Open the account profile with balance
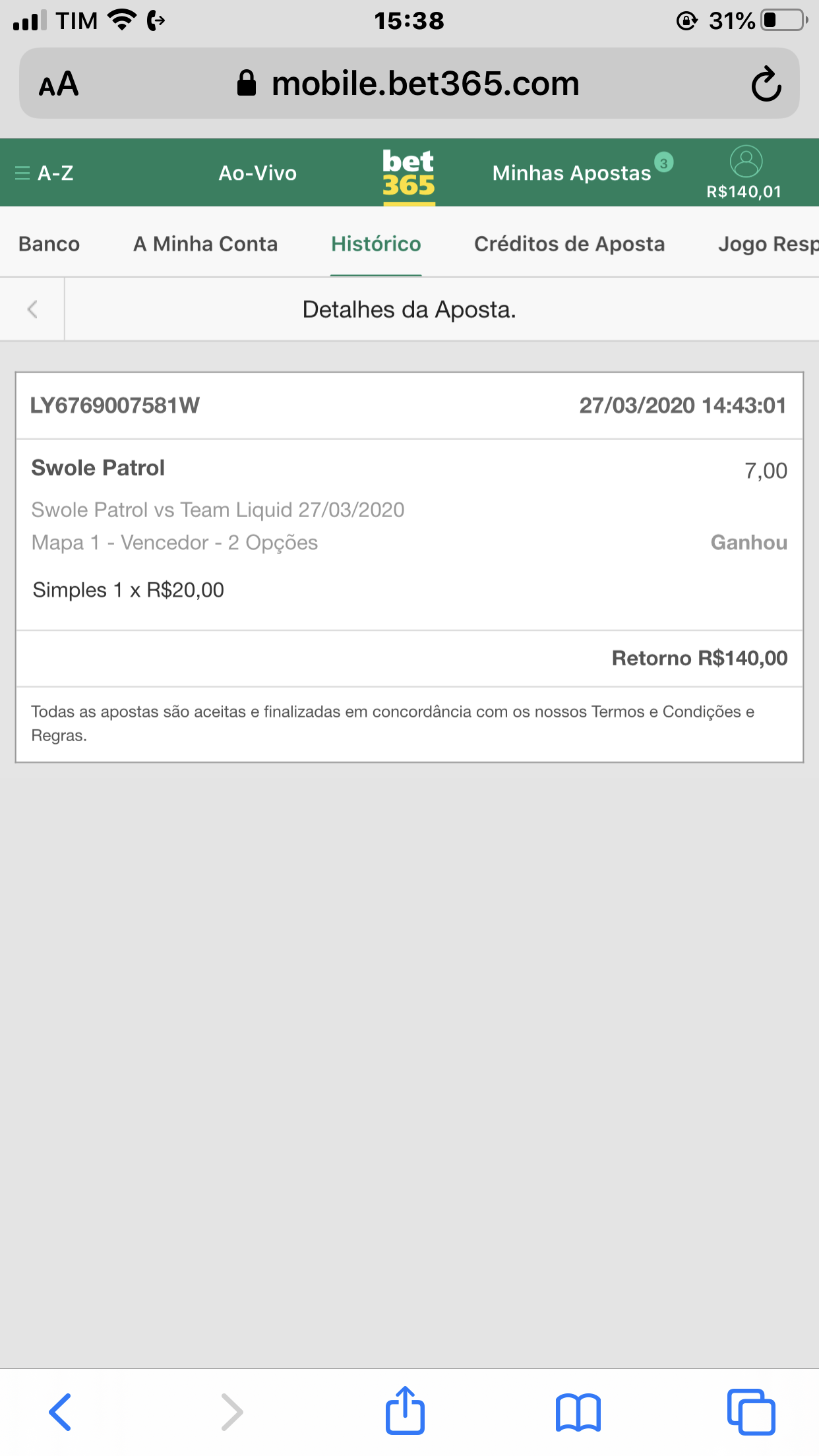This screenshot has height=1456, width=819. click(745, 173)
